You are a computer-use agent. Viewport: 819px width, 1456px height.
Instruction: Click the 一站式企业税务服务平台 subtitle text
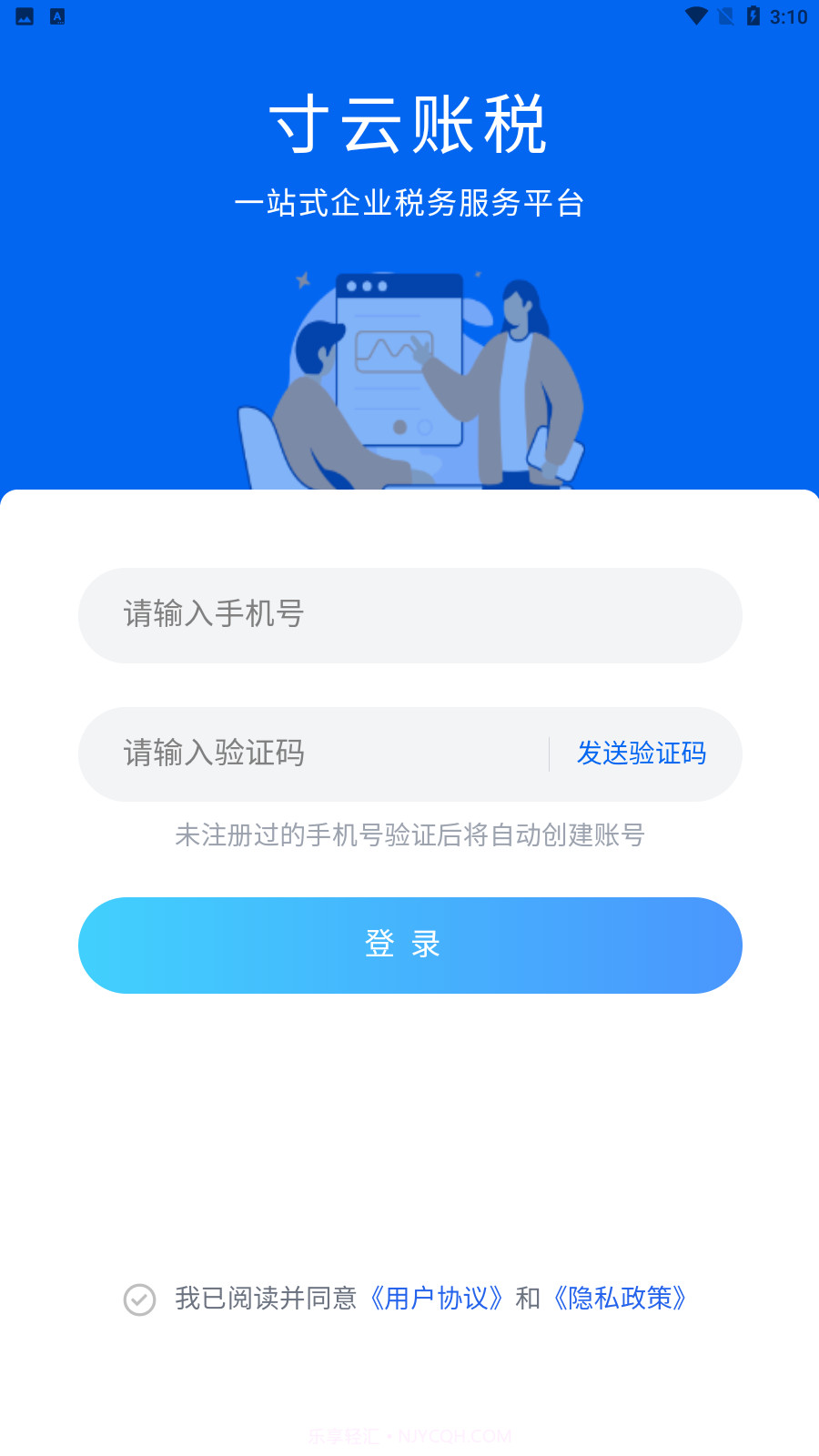pyautogui.click(x=409, y=202)
